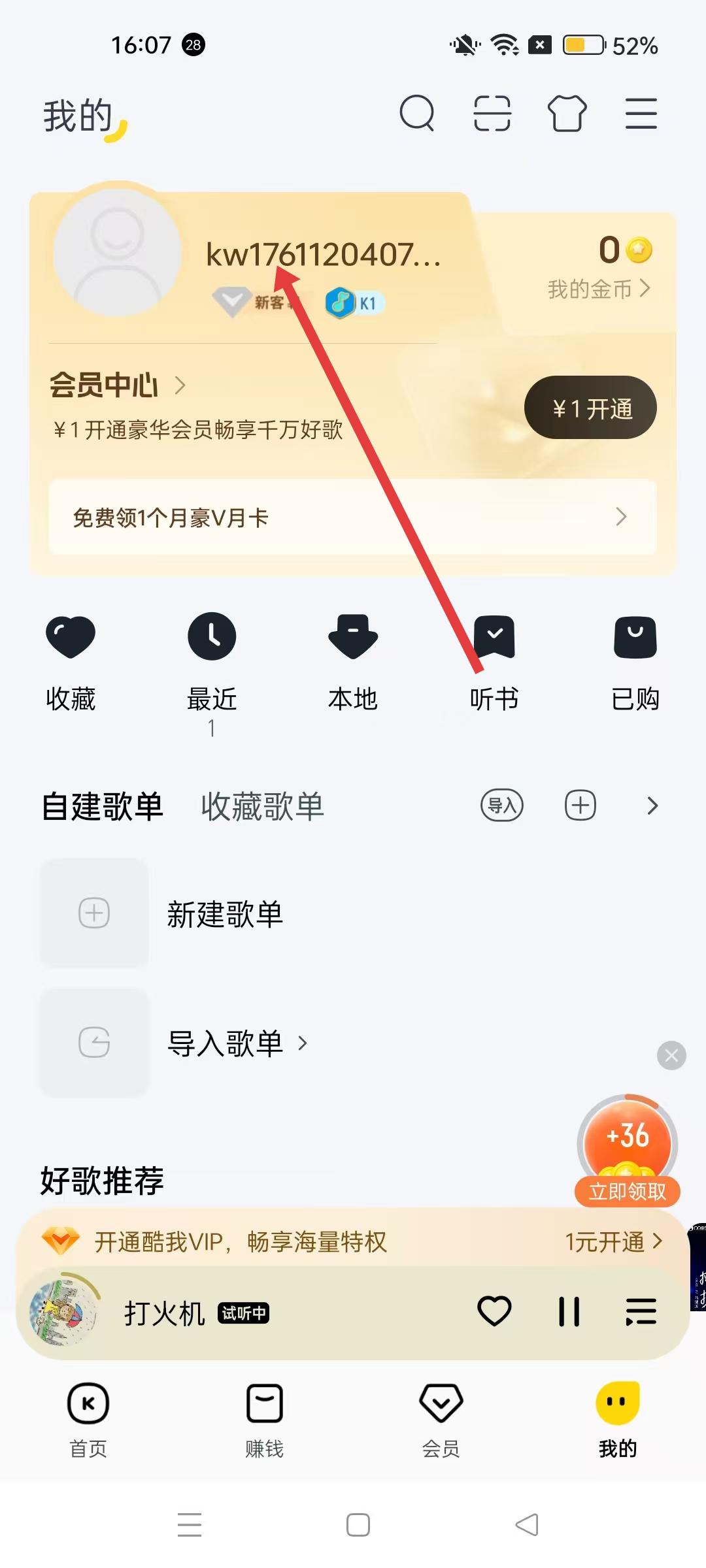Screen dimensions: 706x1568
Task: Switch to the 首页 tab
Action: [x=88, y=1419]
